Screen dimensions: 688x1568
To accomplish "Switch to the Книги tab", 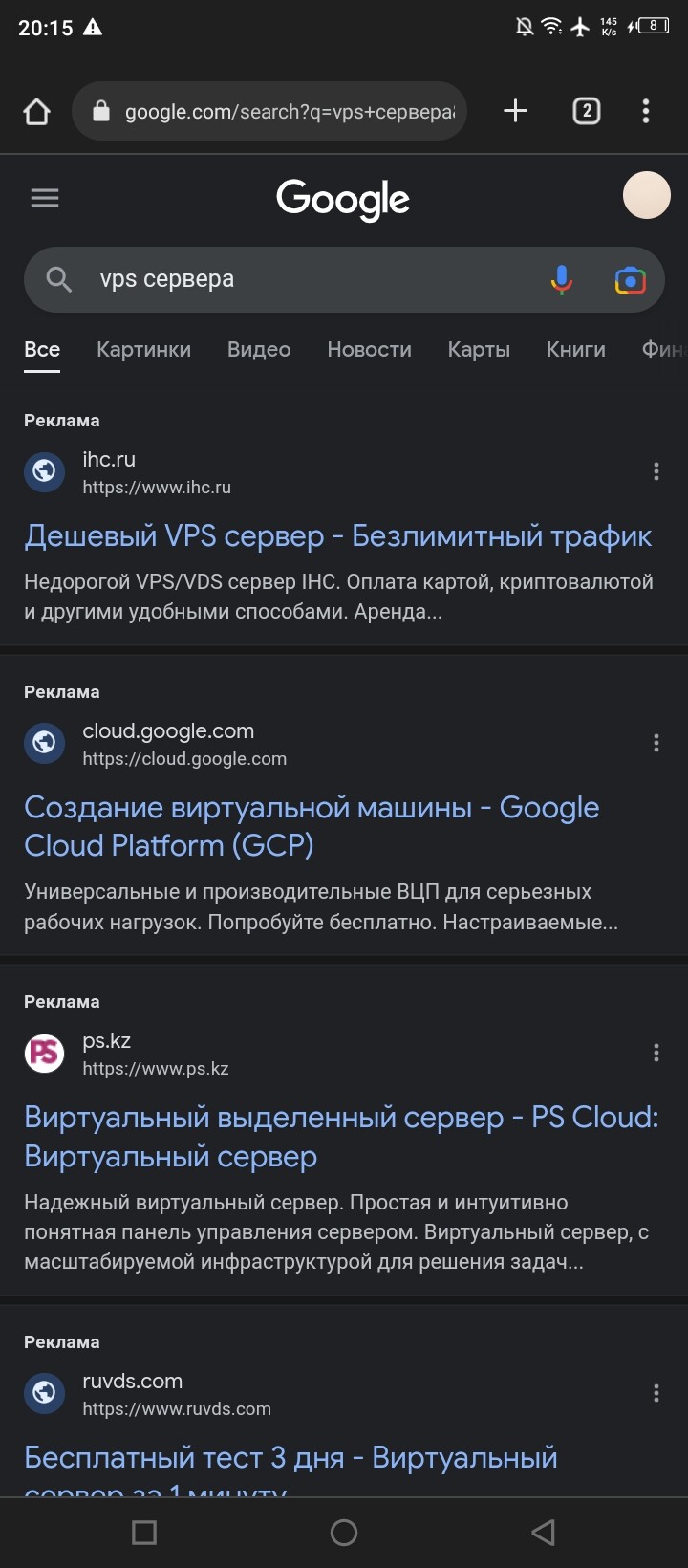I will click(575, 350).
